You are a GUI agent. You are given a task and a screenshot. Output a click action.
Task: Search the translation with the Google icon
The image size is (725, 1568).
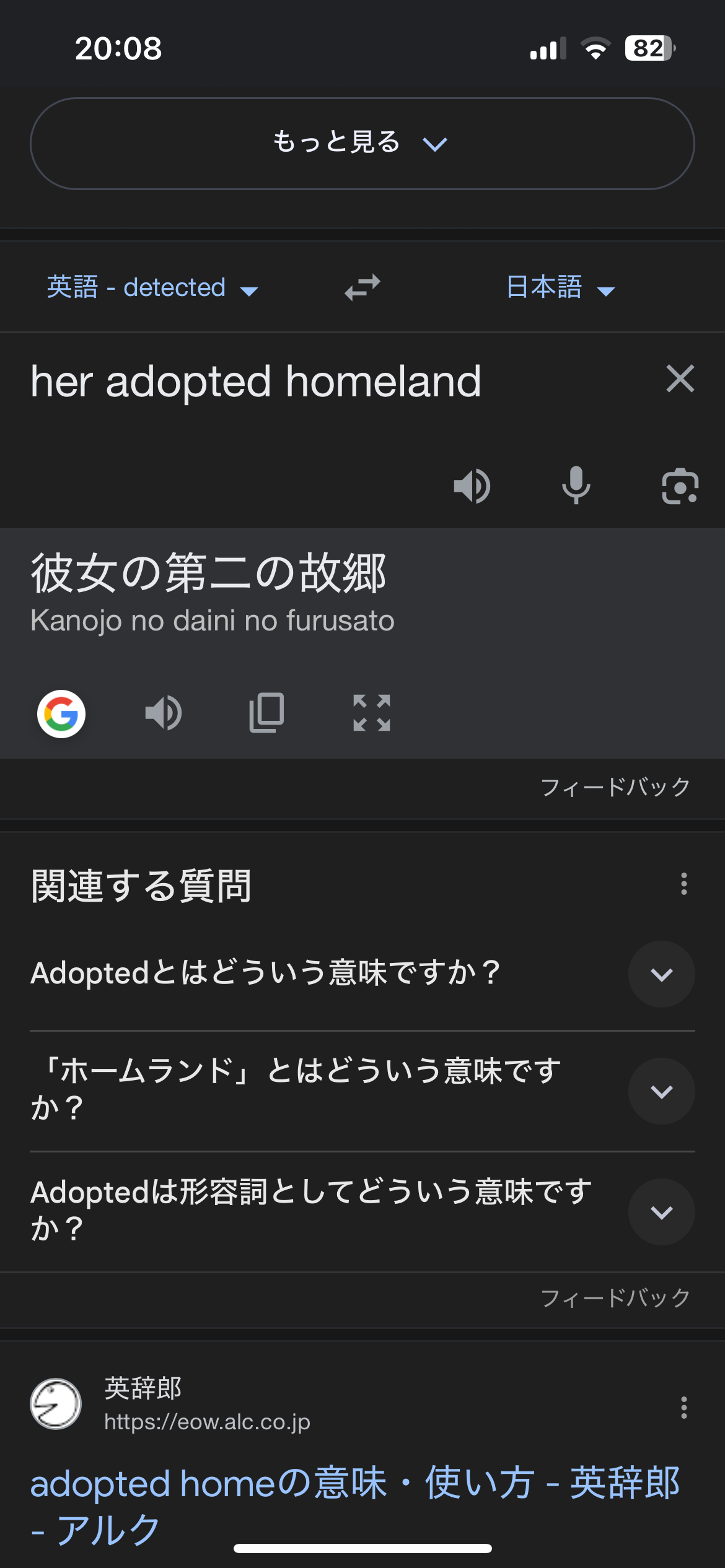tap(61, 713)
